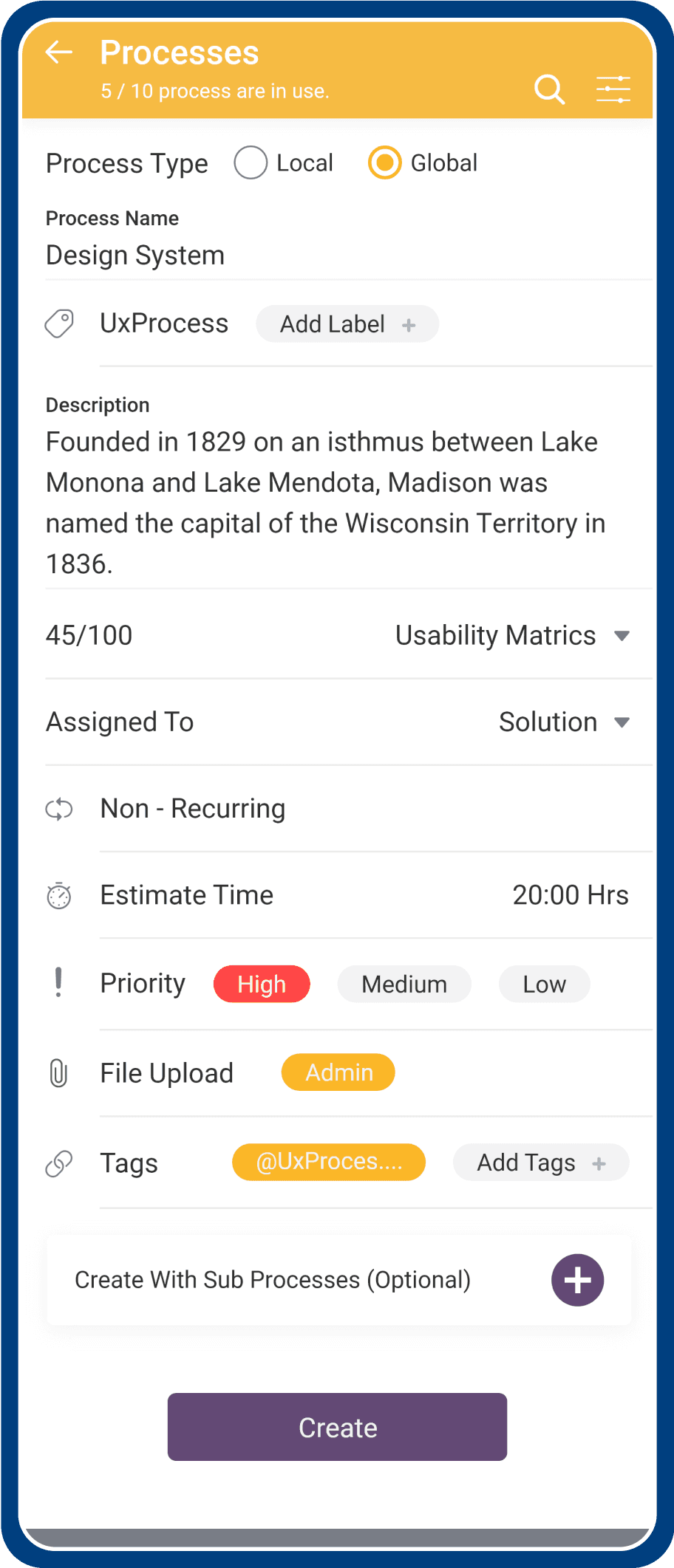The image size is (674, 1568).
Task: Choose High priority
Action: coord(262,984)
